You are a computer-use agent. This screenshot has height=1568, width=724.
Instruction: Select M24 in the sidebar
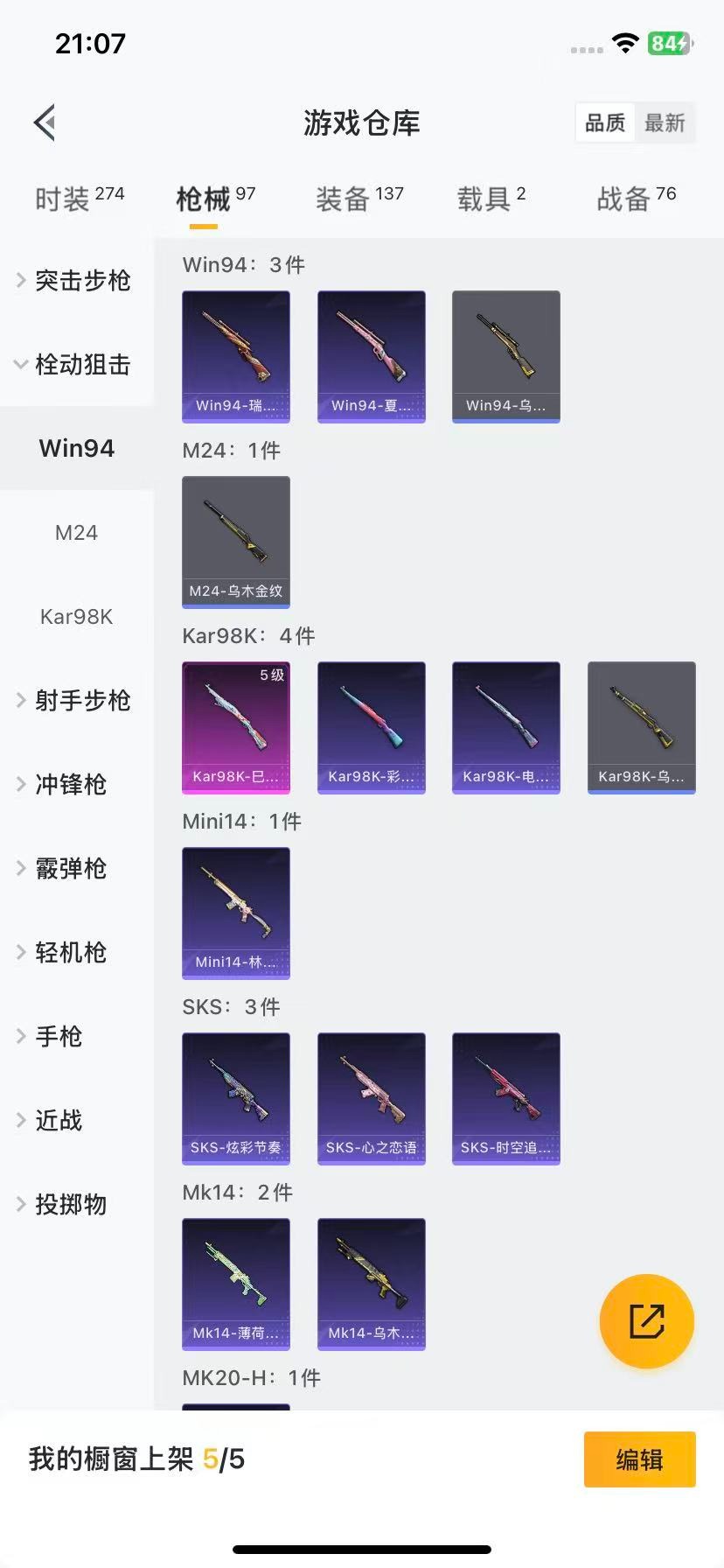click(x=76, y=532)
